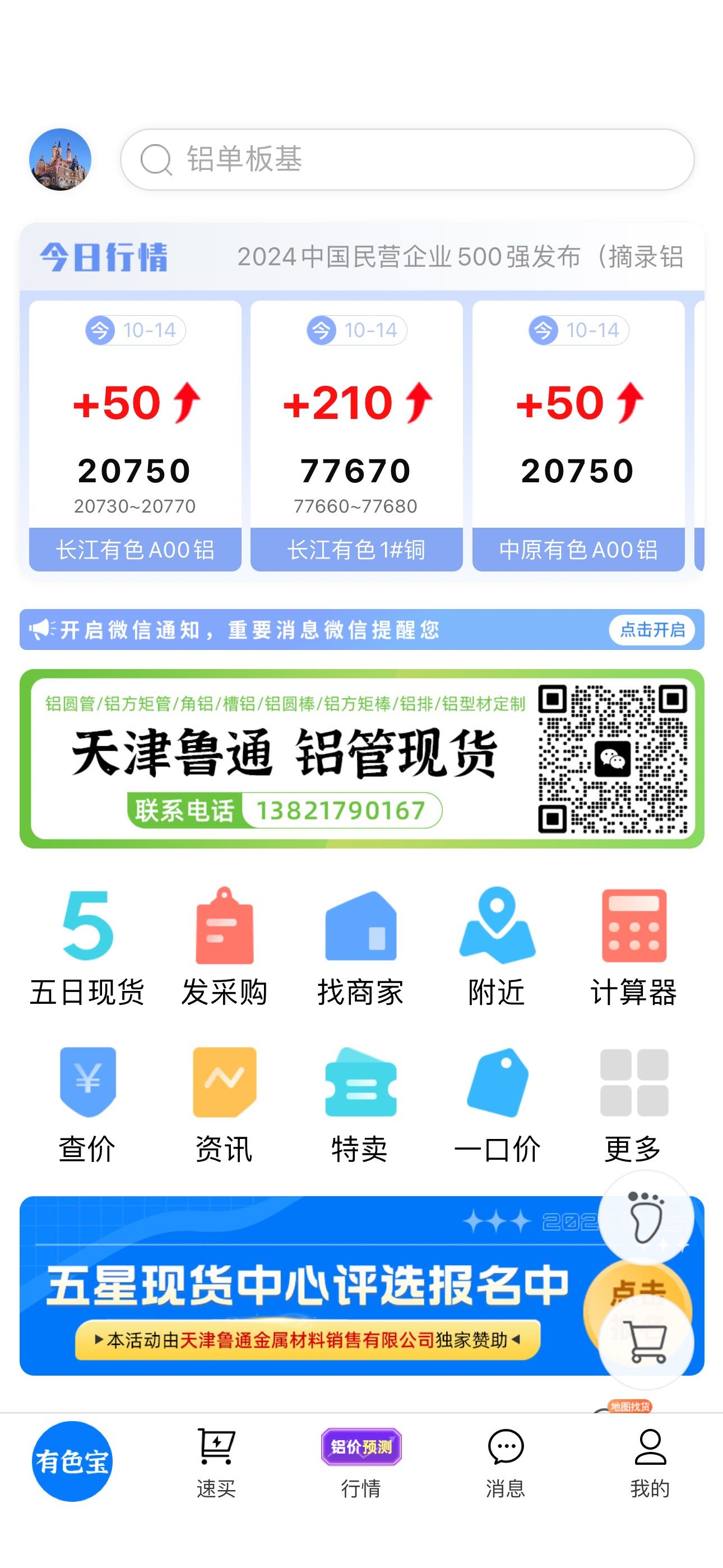Open 一口价 section
Screen dimensions: 723x1568
pos(497,1105)
